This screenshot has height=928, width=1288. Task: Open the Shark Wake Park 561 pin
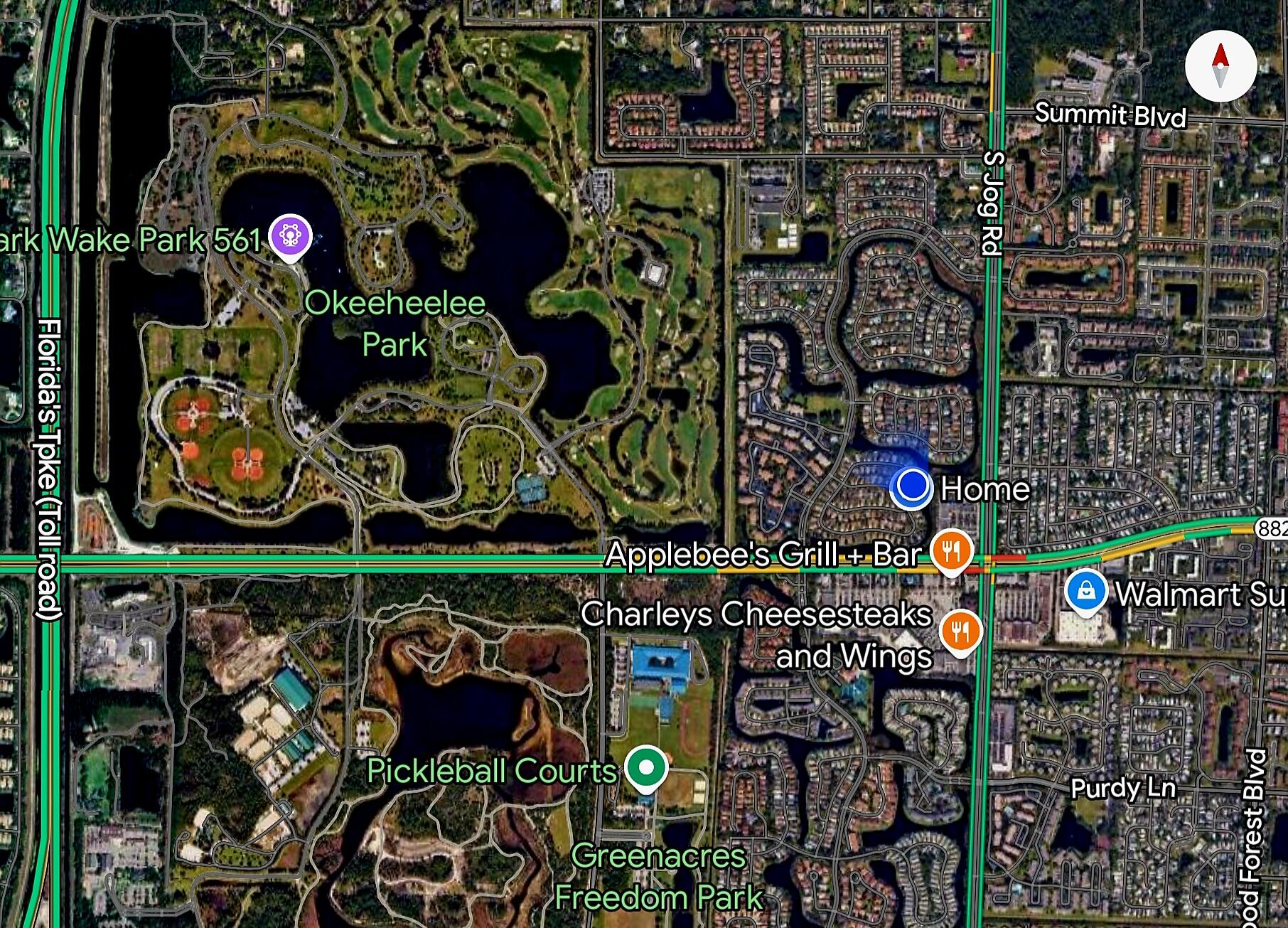(290, 235)
